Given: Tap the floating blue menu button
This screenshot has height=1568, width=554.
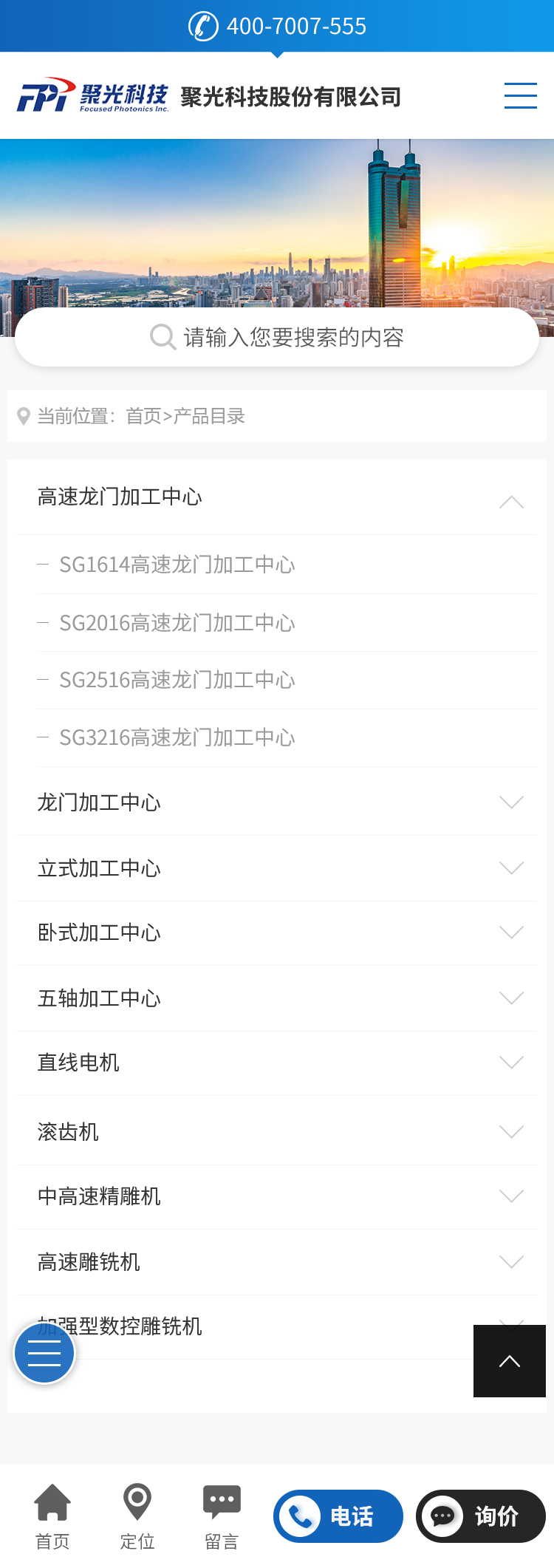Looking at the screenshot, I should tap(44, 1353).
